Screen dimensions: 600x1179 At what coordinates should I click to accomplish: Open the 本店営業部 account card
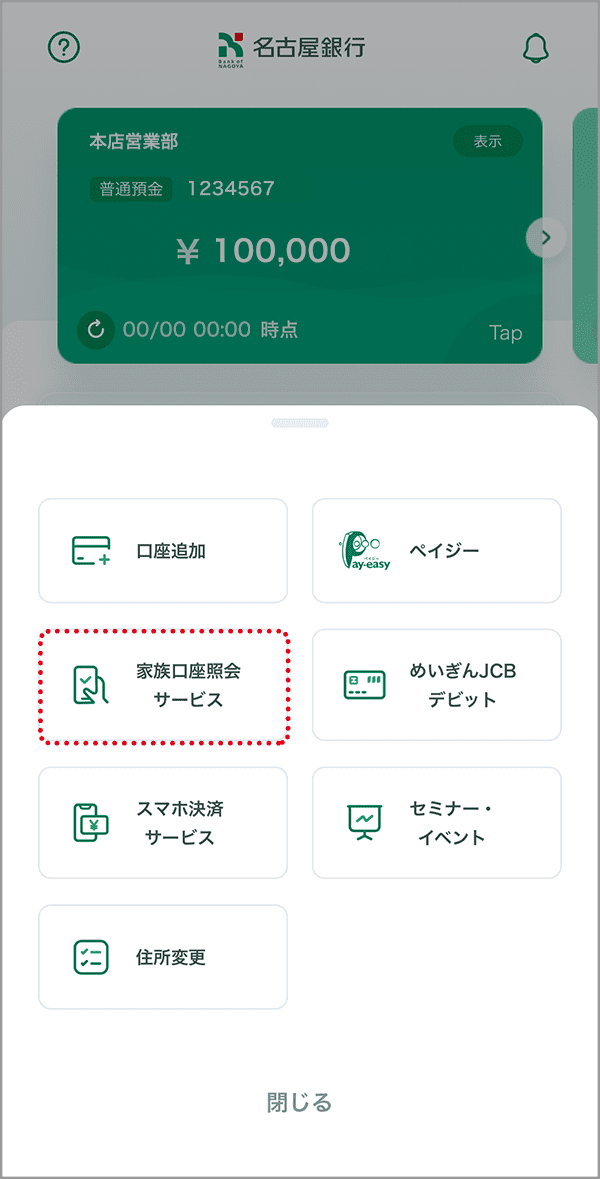point(300,250)
